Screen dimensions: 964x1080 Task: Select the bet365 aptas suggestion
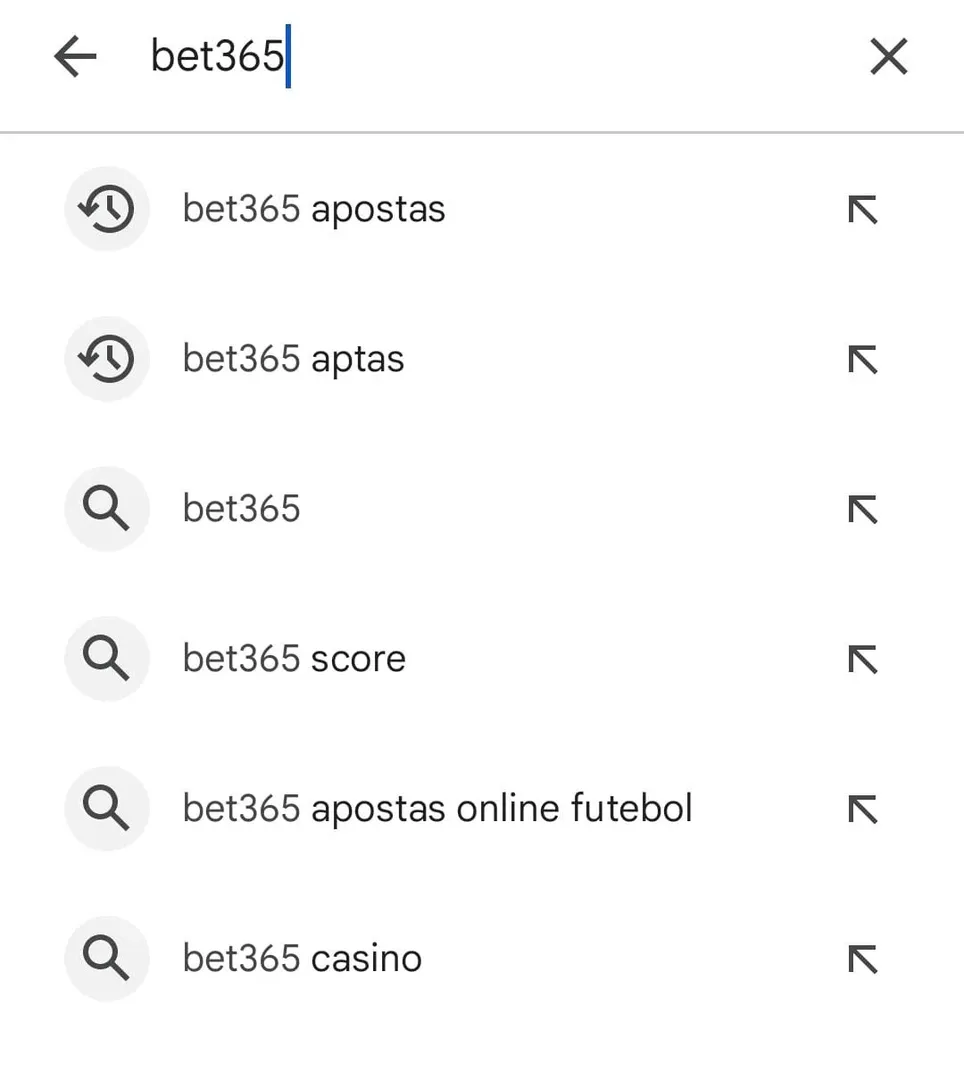[293, 359]
